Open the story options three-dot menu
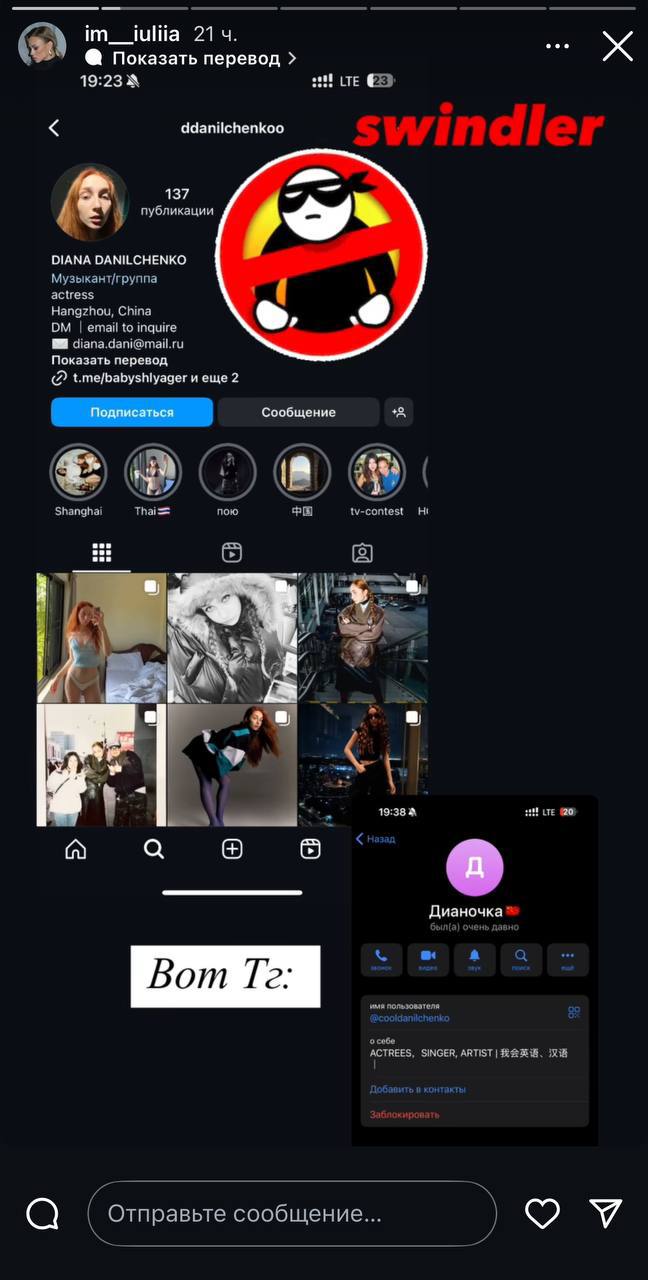 [x=557, y=46]
